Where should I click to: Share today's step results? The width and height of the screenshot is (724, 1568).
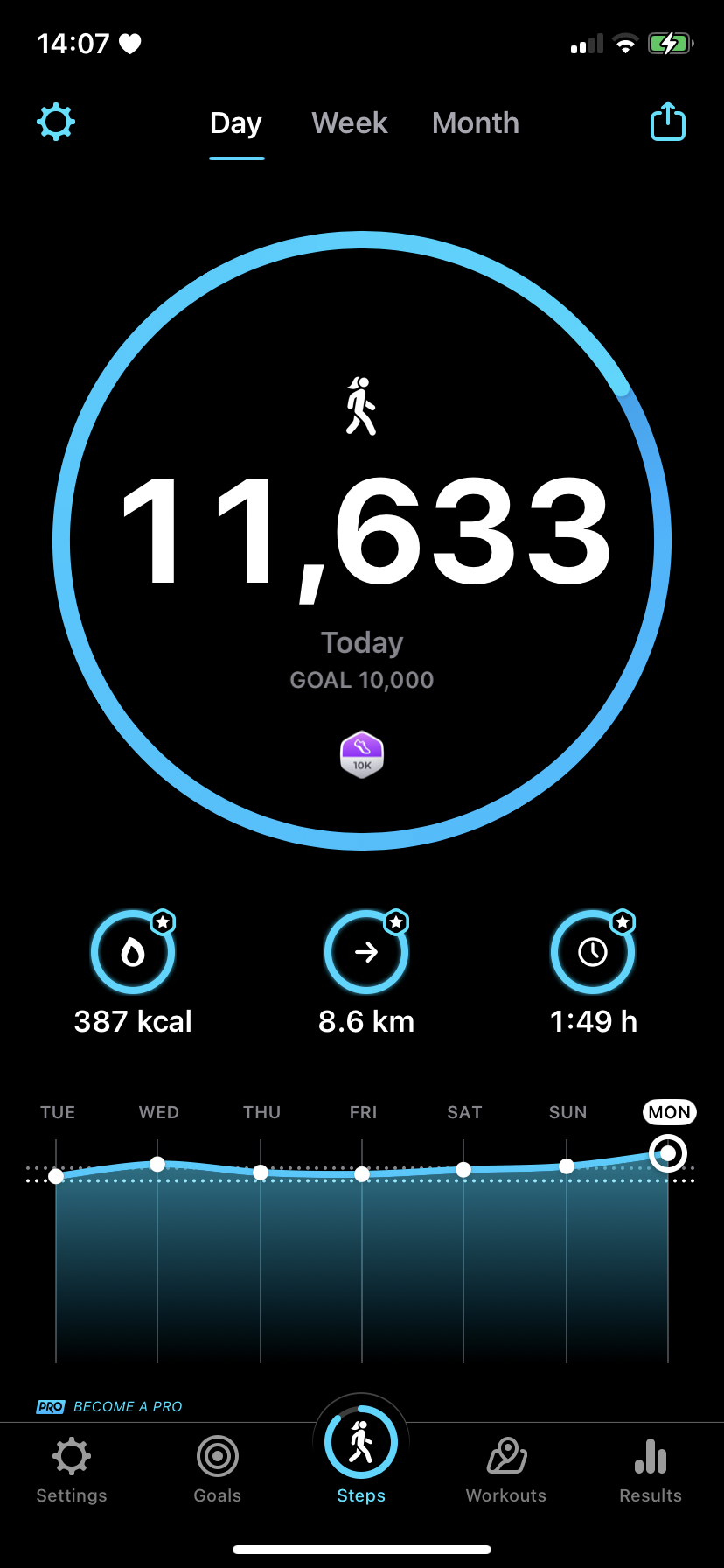pos(668,122)
